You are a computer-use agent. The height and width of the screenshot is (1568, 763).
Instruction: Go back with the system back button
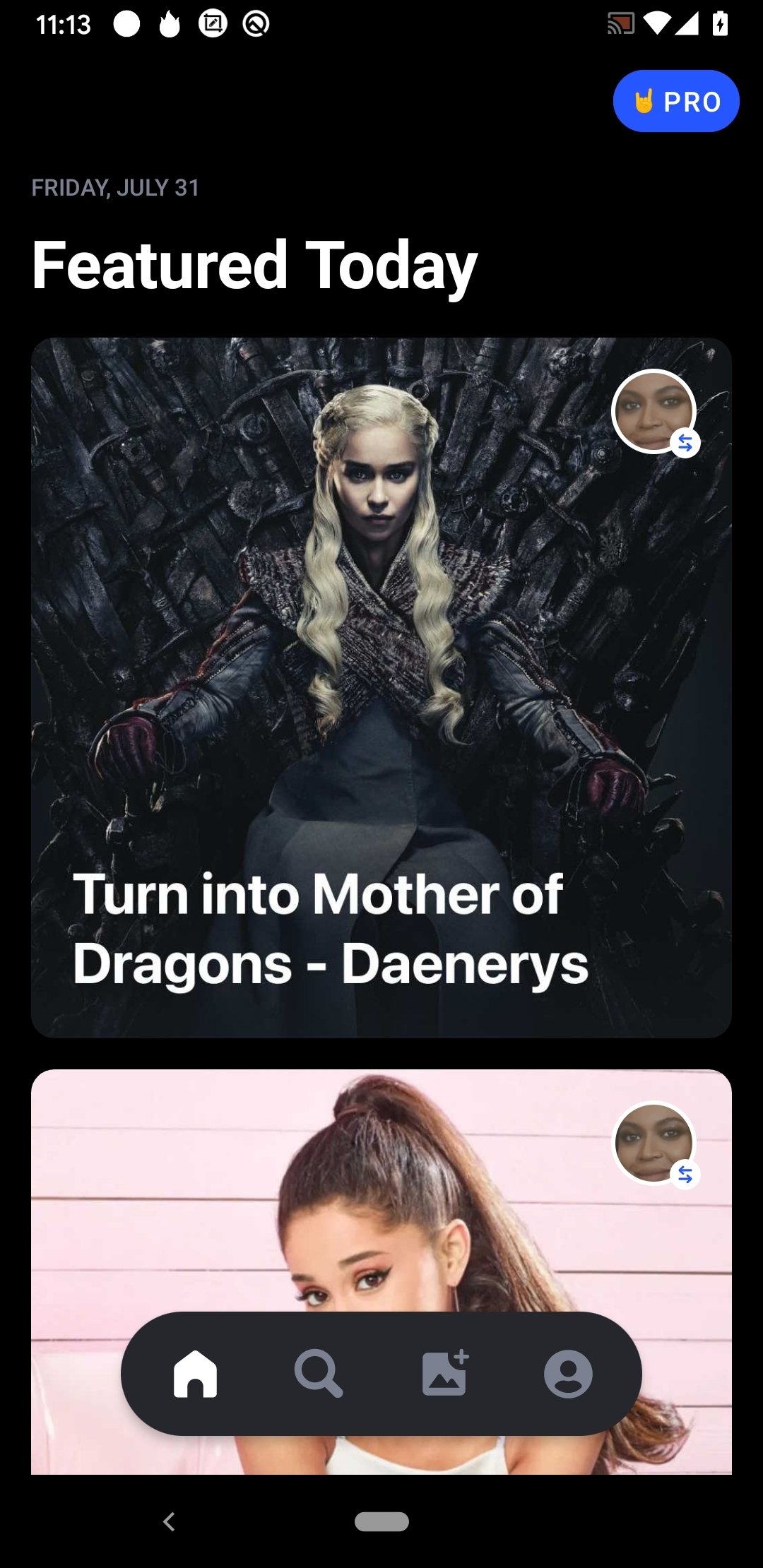[x=169, y=1521]
